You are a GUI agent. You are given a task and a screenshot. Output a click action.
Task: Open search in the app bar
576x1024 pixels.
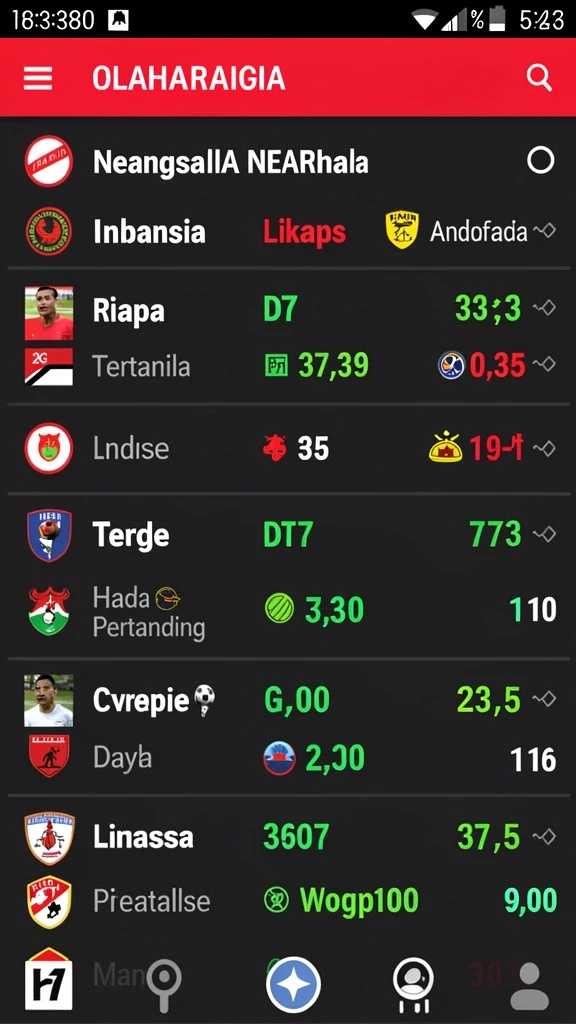[x=539, y=78]
